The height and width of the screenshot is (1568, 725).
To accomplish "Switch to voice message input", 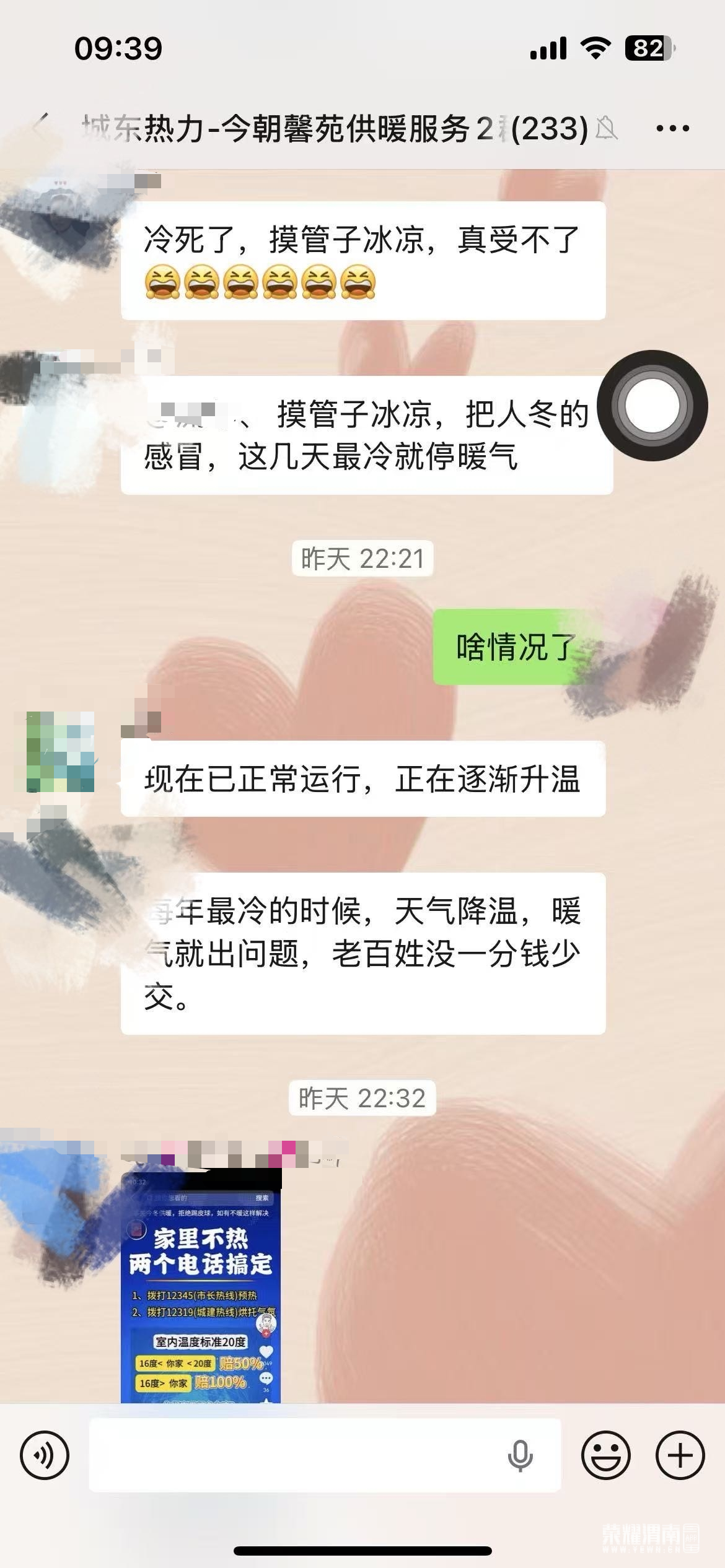I will coord(45,1455).
